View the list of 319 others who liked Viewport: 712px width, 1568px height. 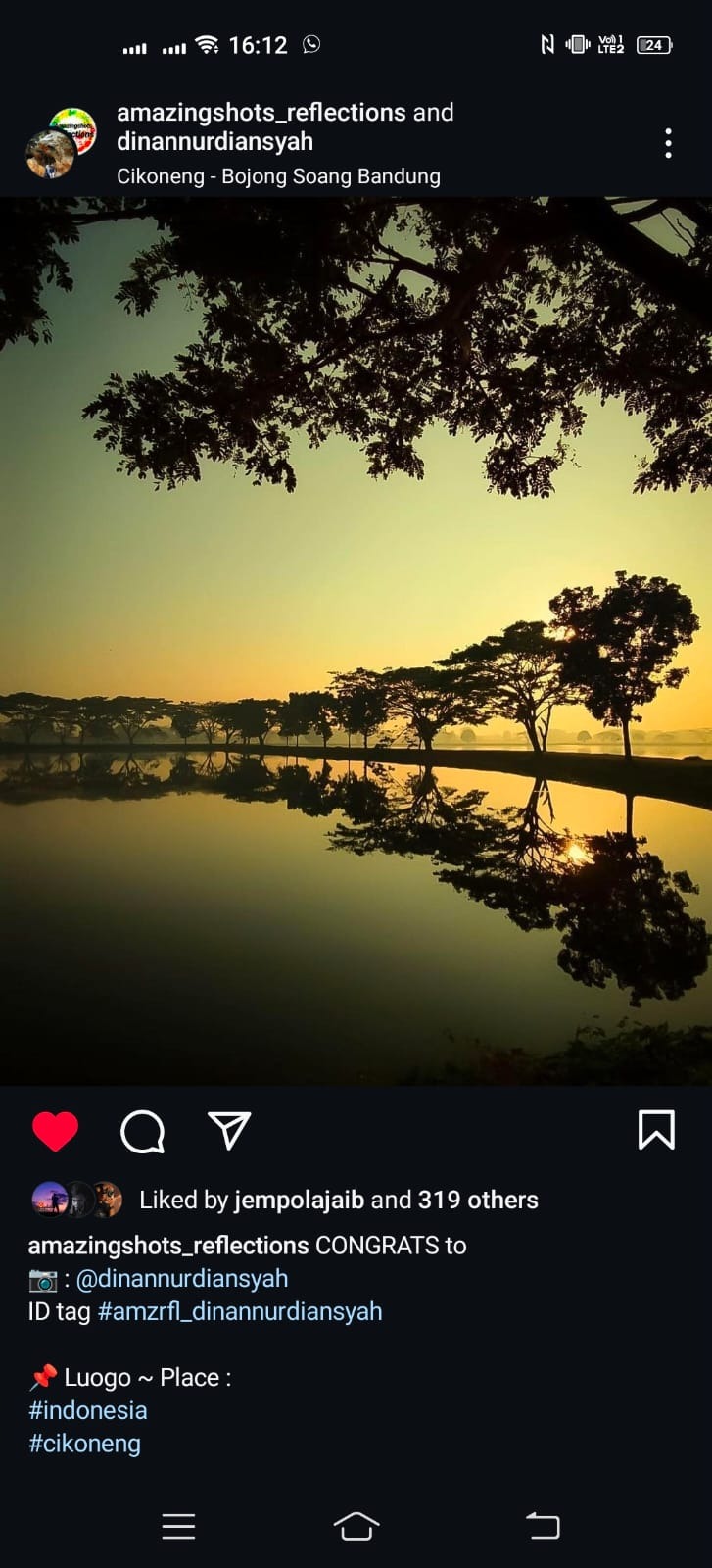[478, 1200]
